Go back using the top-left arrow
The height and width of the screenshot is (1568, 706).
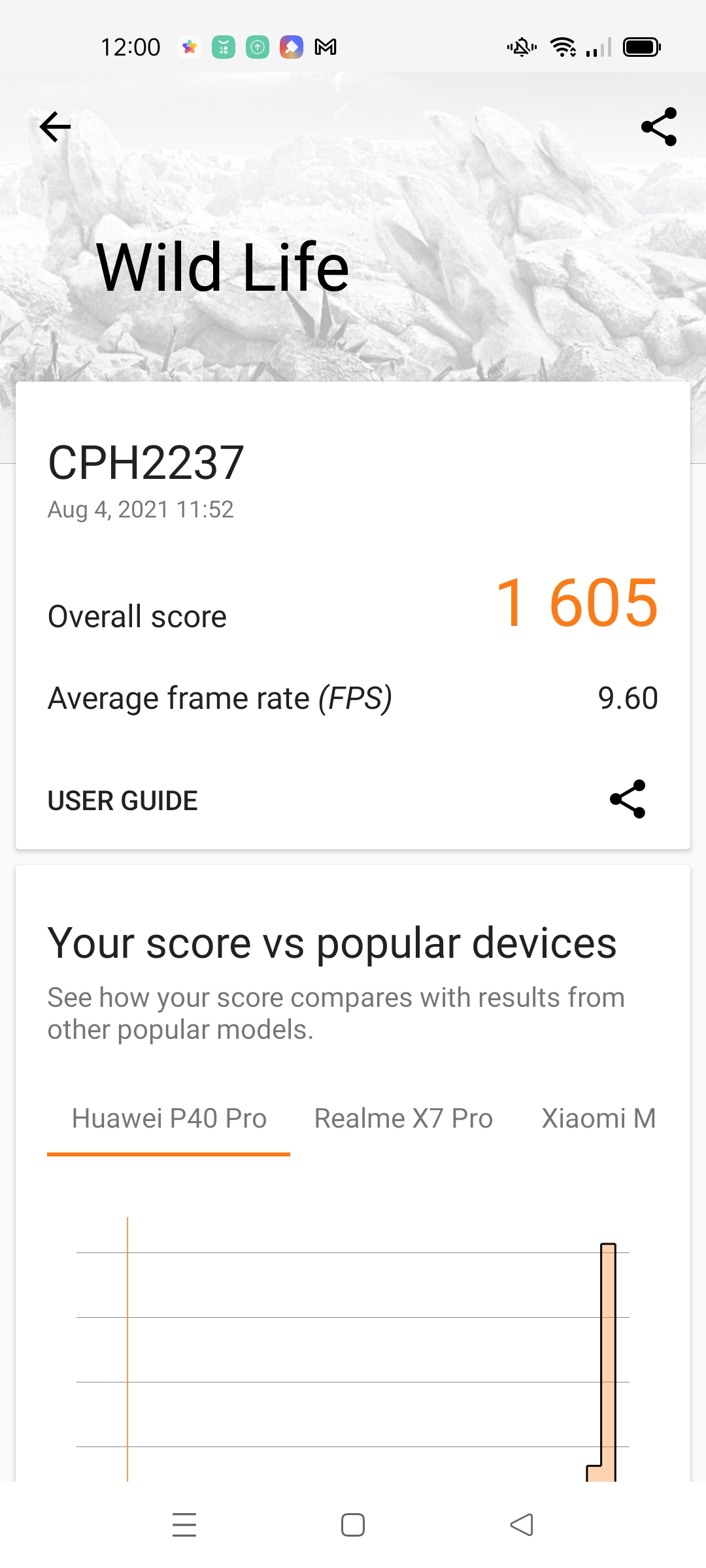coord(55,127)
